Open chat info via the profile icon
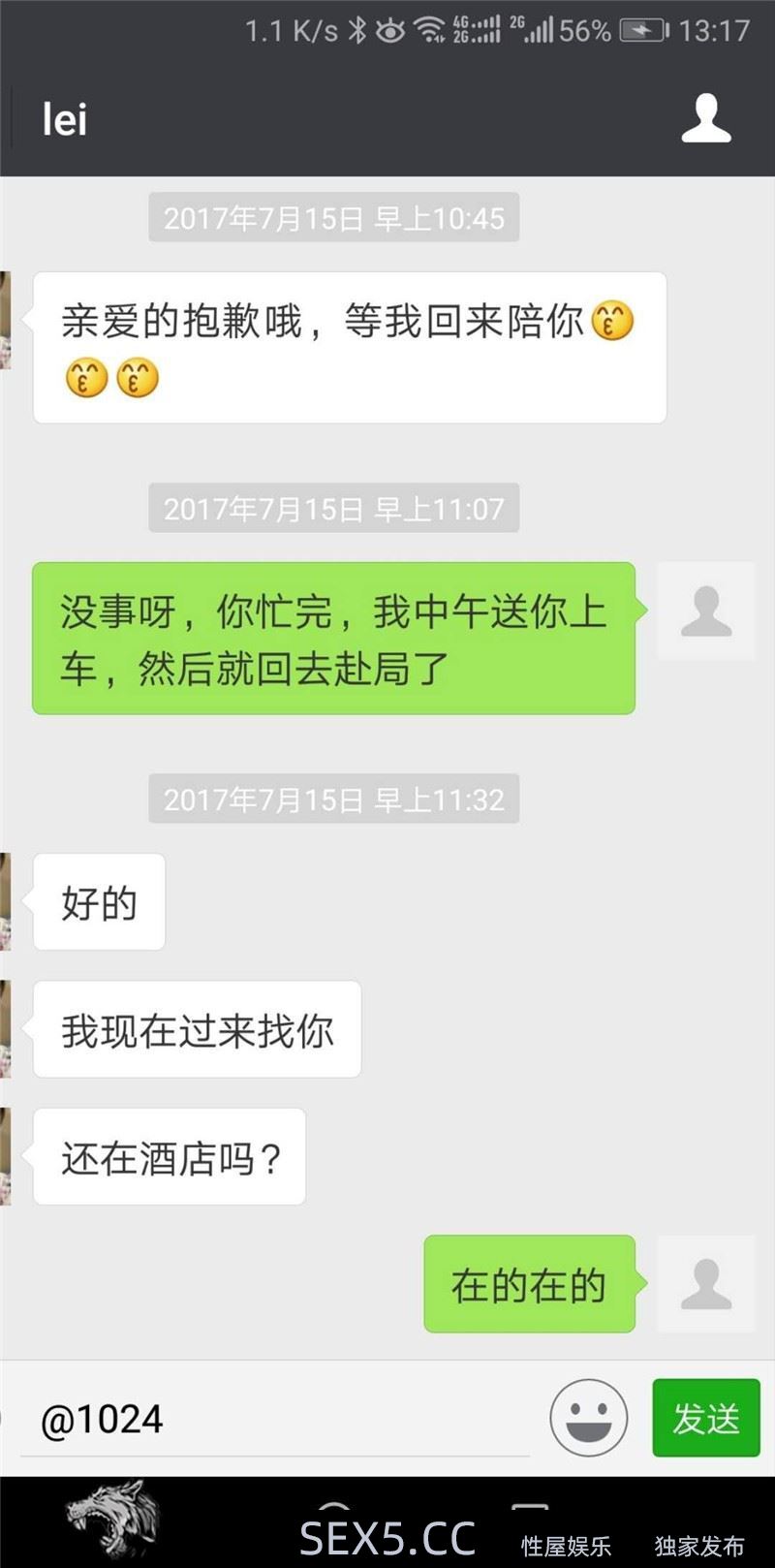Image resolution: width=775 pixels, height=1568 pixels. coord(705,118)
